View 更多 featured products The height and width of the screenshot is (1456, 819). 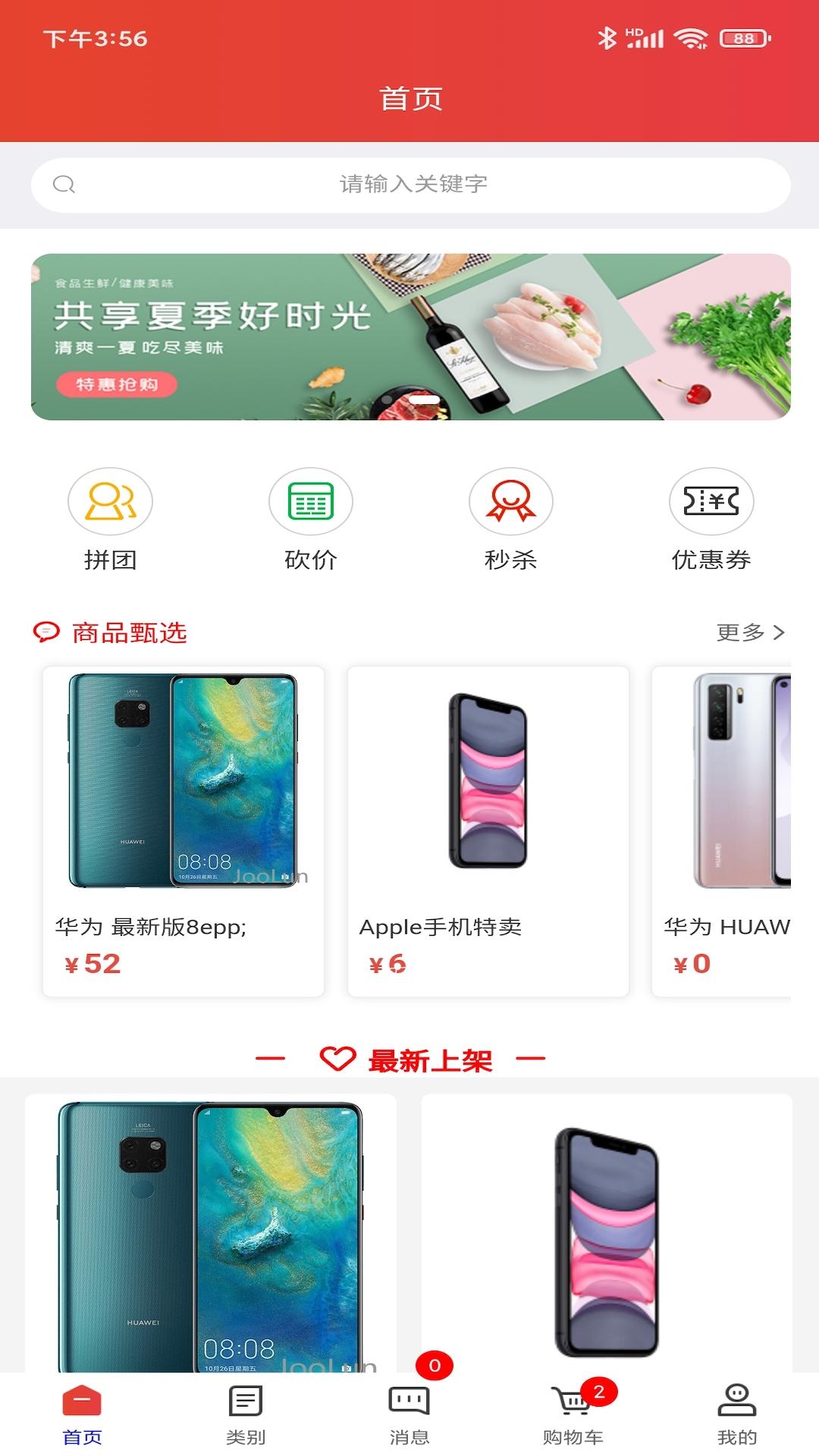749,632
